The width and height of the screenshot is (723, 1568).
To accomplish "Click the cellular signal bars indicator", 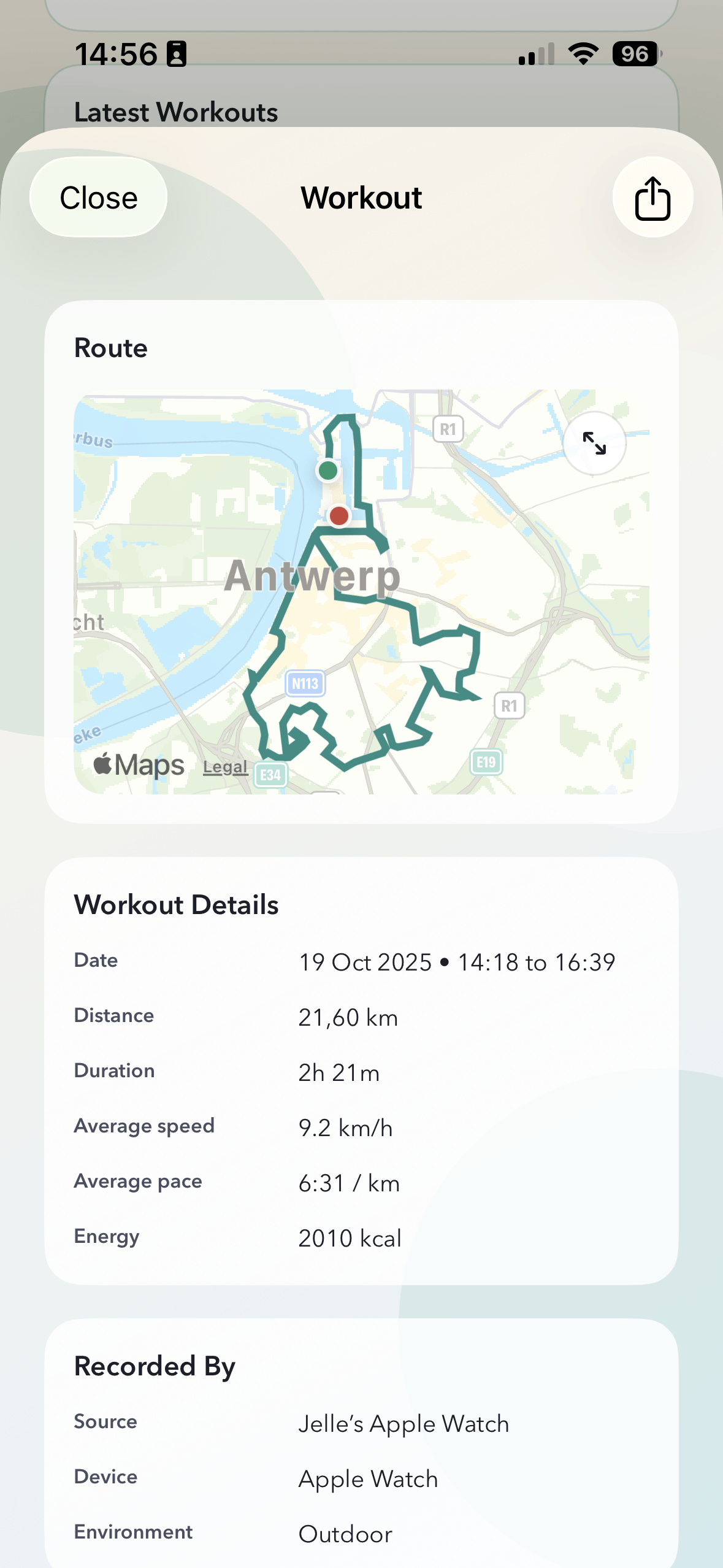I will pos(535,54).
